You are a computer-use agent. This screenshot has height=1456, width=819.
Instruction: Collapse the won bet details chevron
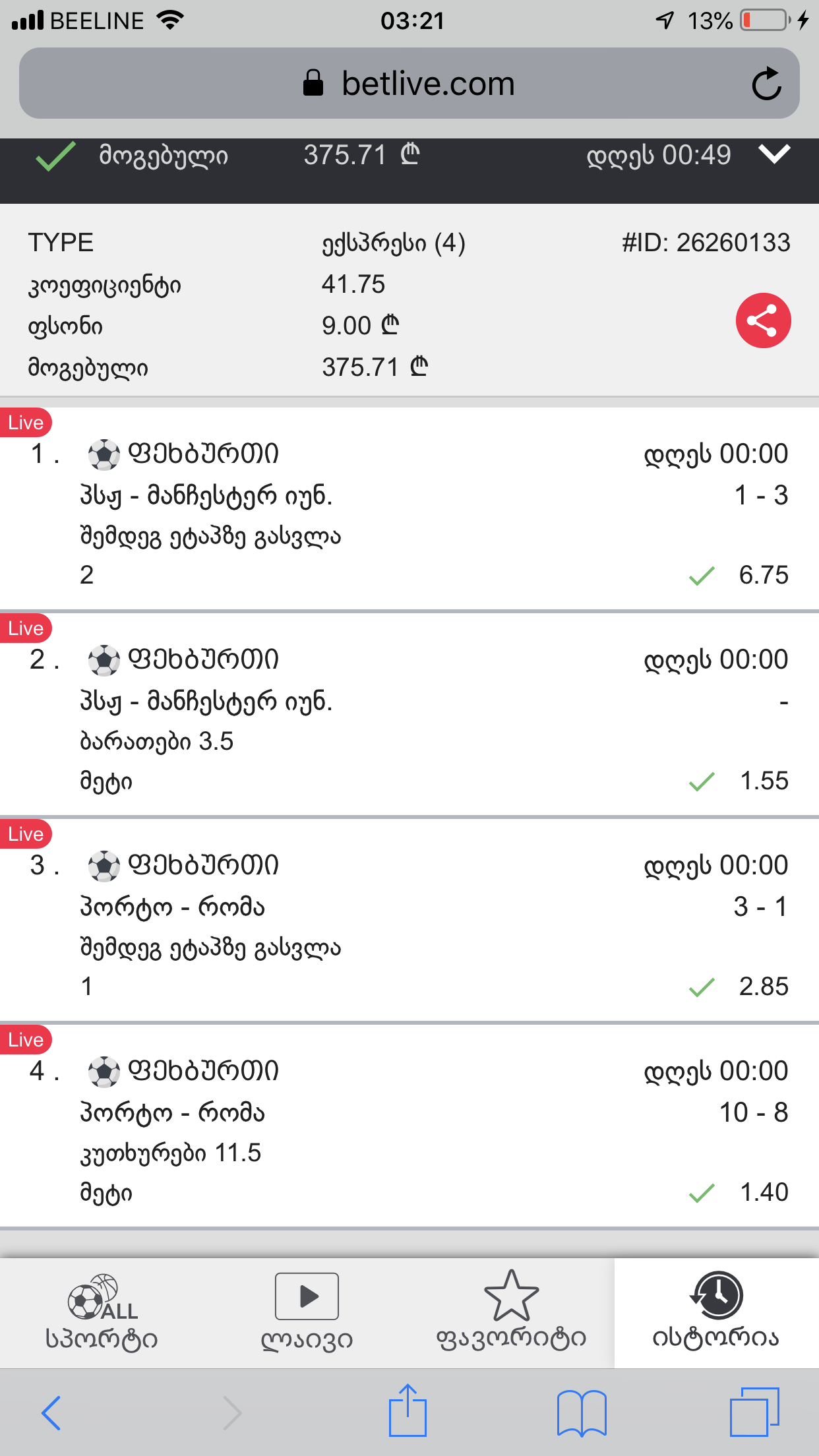773,155
